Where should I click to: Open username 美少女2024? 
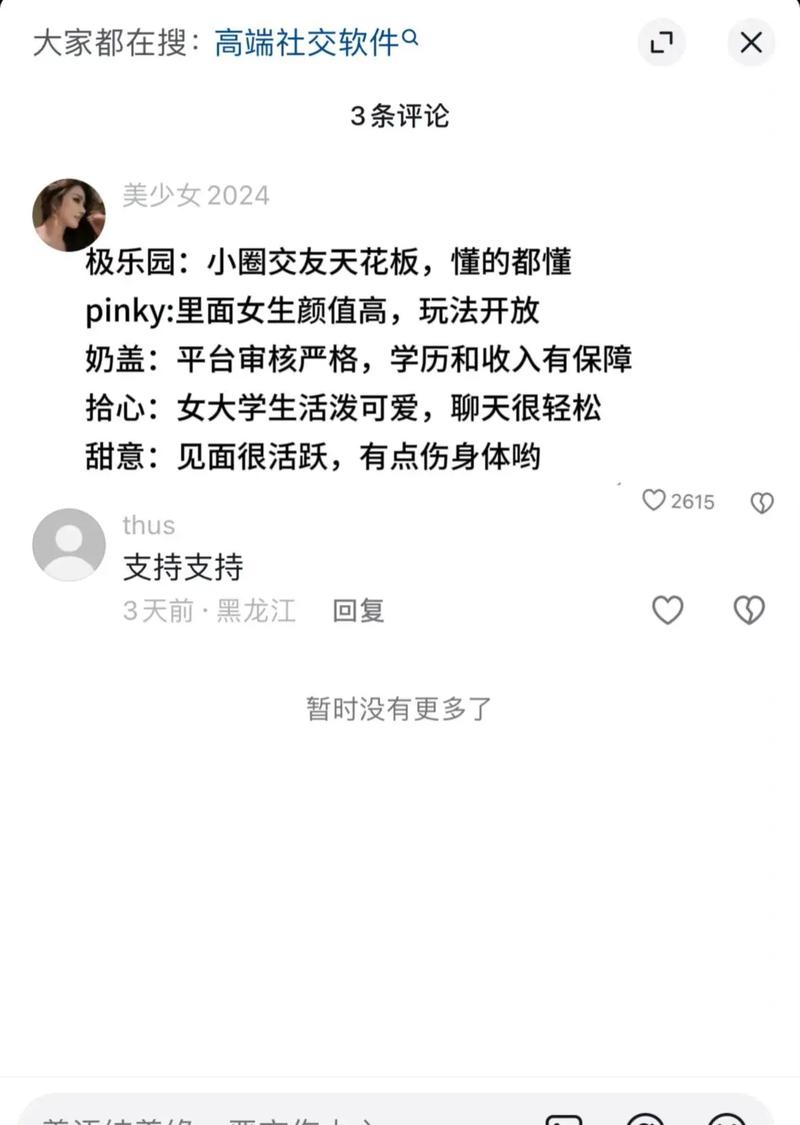(196, 195)
